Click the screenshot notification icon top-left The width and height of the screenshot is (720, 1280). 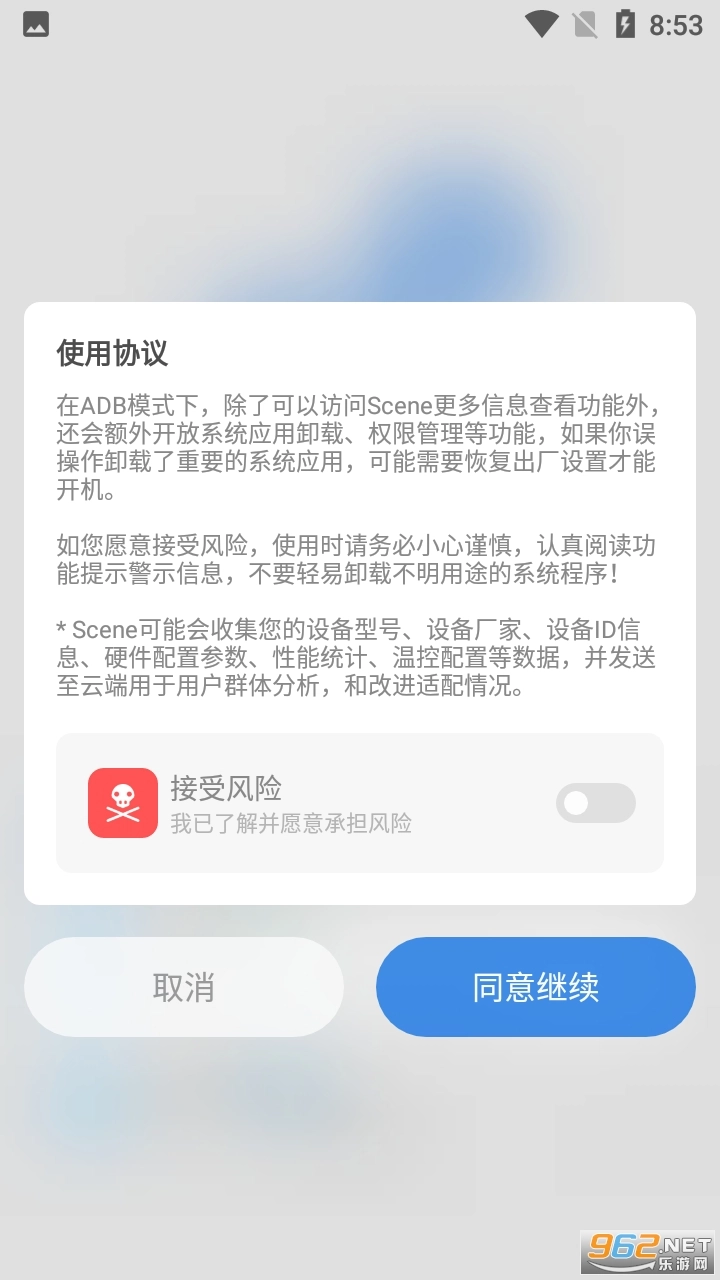36,25
